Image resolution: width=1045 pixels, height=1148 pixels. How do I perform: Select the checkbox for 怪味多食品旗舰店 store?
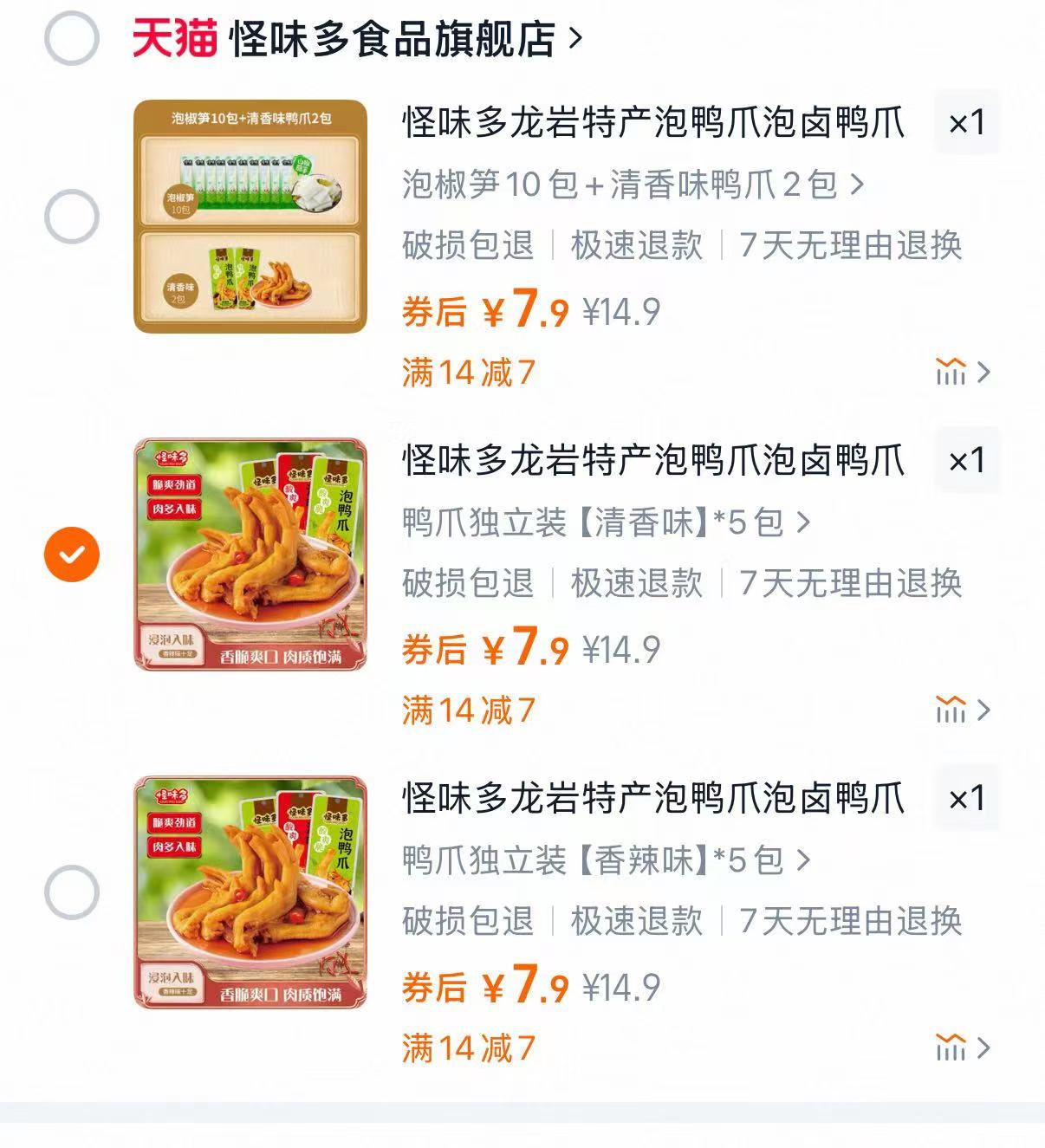coord(73,38)
